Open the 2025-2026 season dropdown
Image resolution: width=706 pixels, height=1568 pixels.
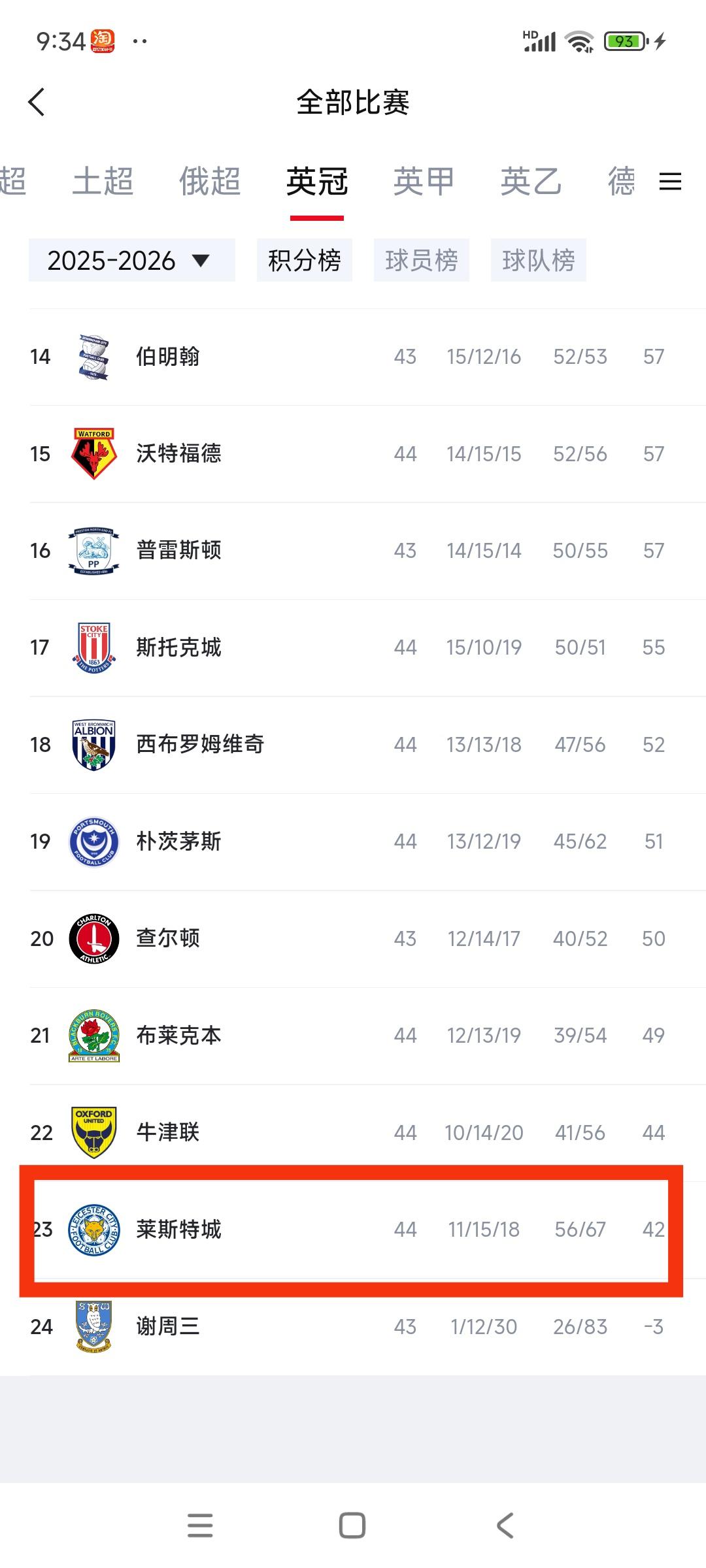[x=131, y=259]
